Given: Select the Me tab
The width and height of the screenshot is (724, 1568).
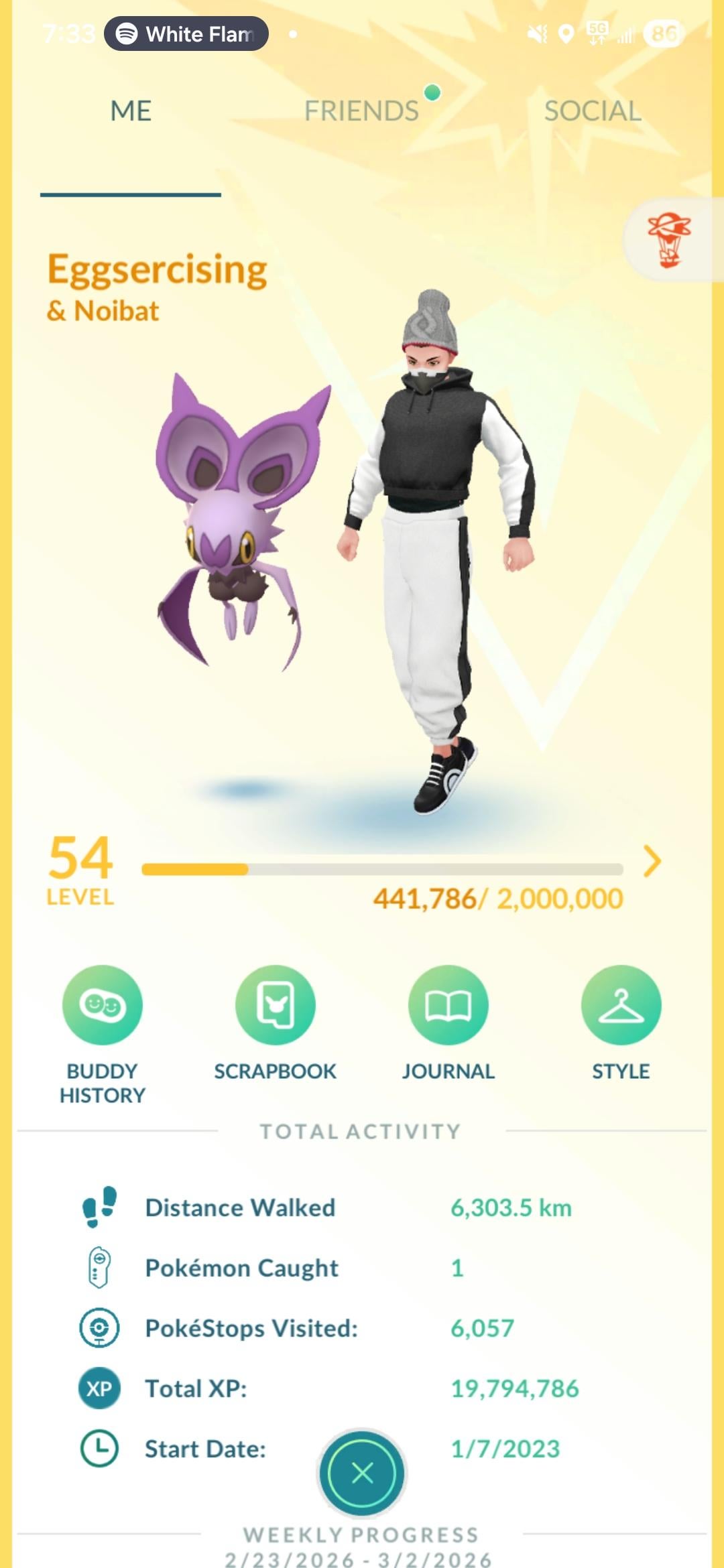Looking at the screenshot, I should pyautogui.click(x=131, y=111).
